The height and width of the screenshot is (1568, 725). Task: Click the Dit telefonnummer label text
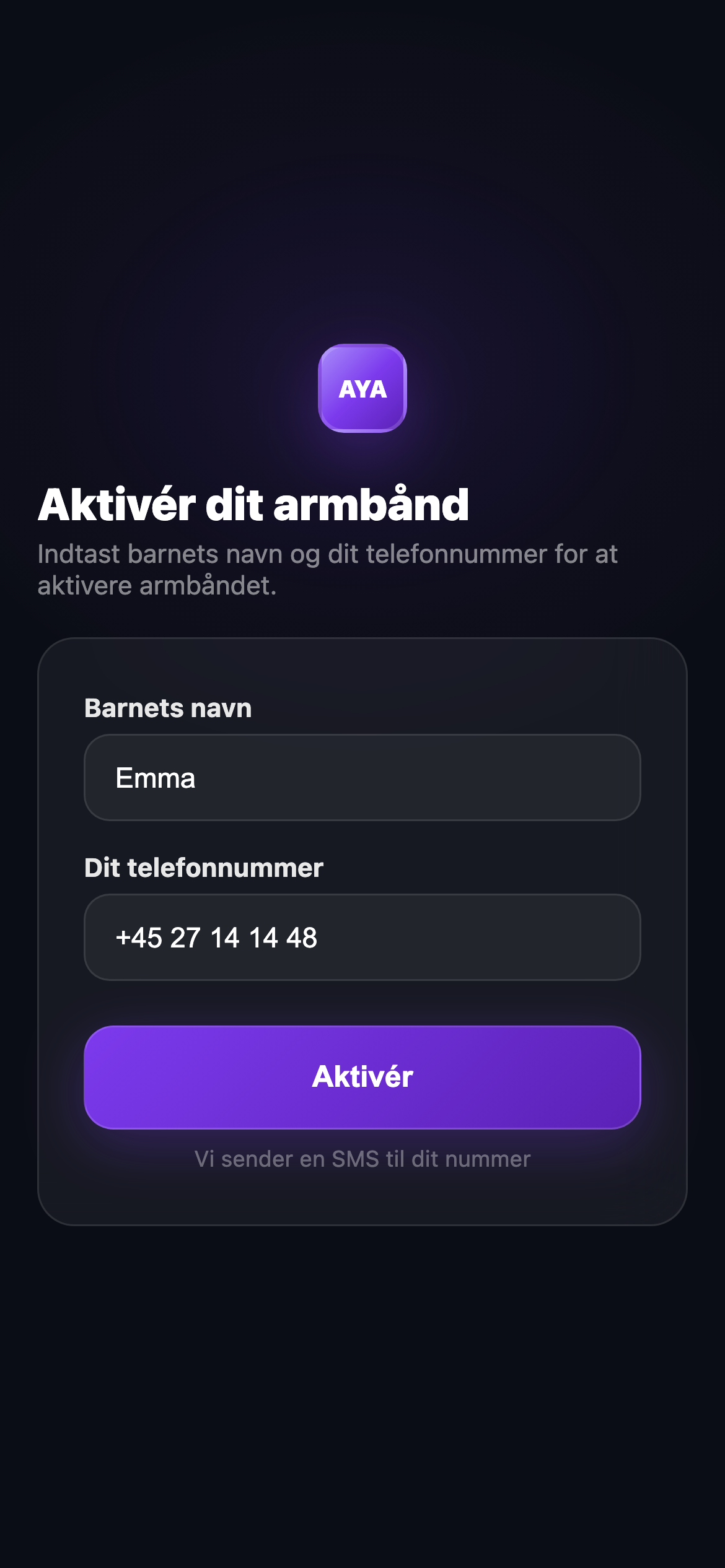(204, 868)
